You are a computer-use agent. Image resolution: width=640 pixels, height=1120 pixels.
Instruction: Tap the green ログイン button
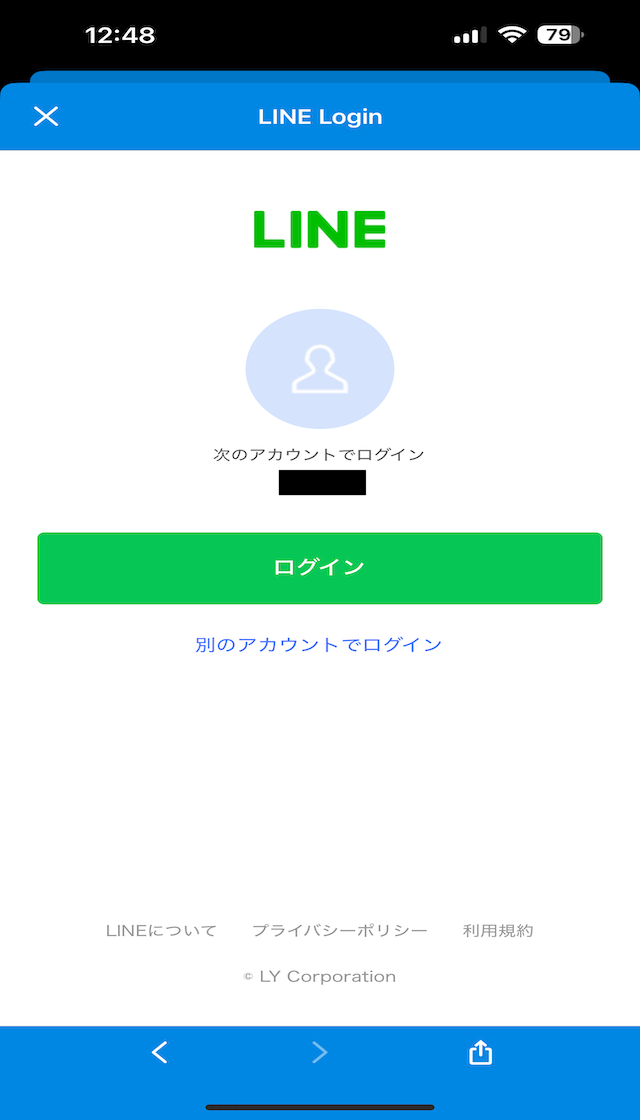click(319, 568)
